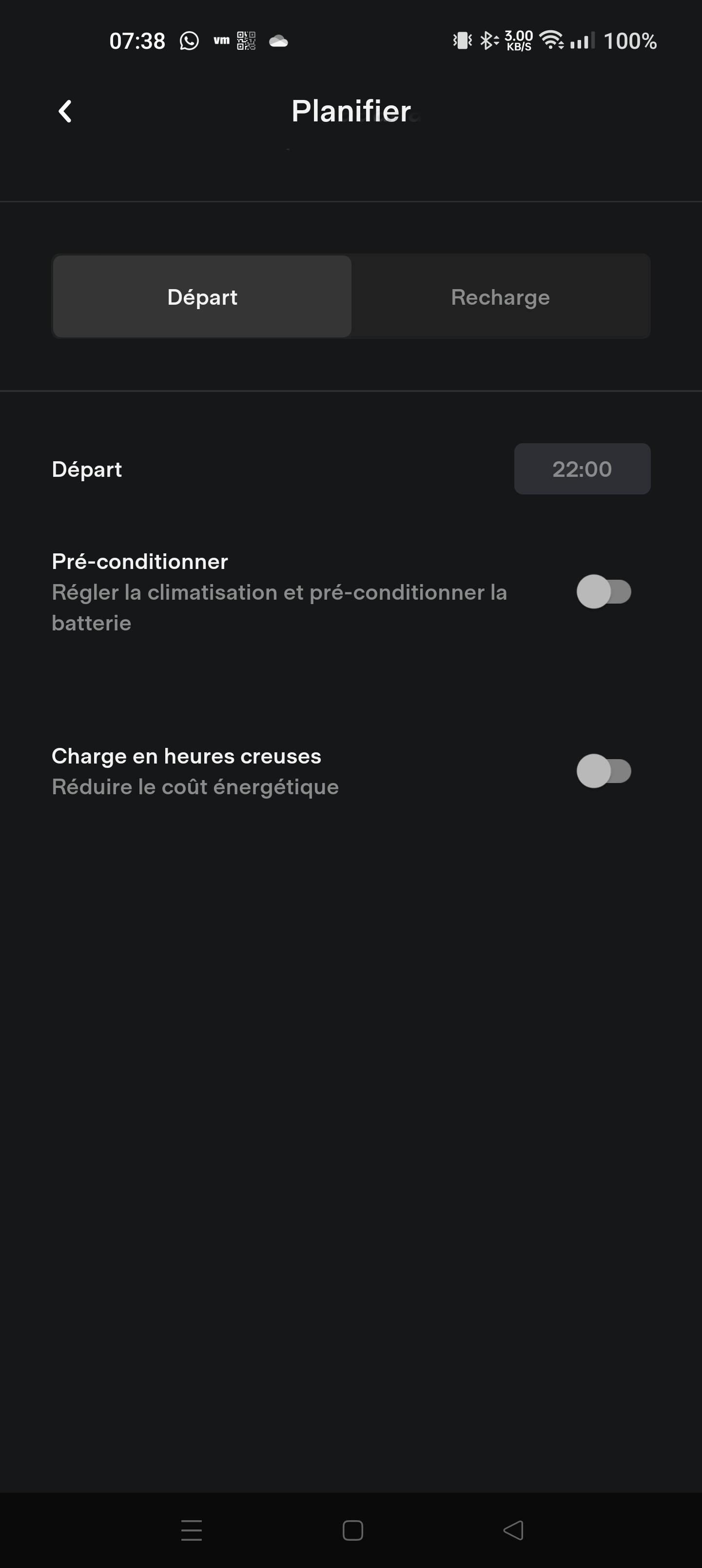Open the 22:00 departure time picker
The width and height of the screenshot is (702, 1568).
[x=582, y=469]
